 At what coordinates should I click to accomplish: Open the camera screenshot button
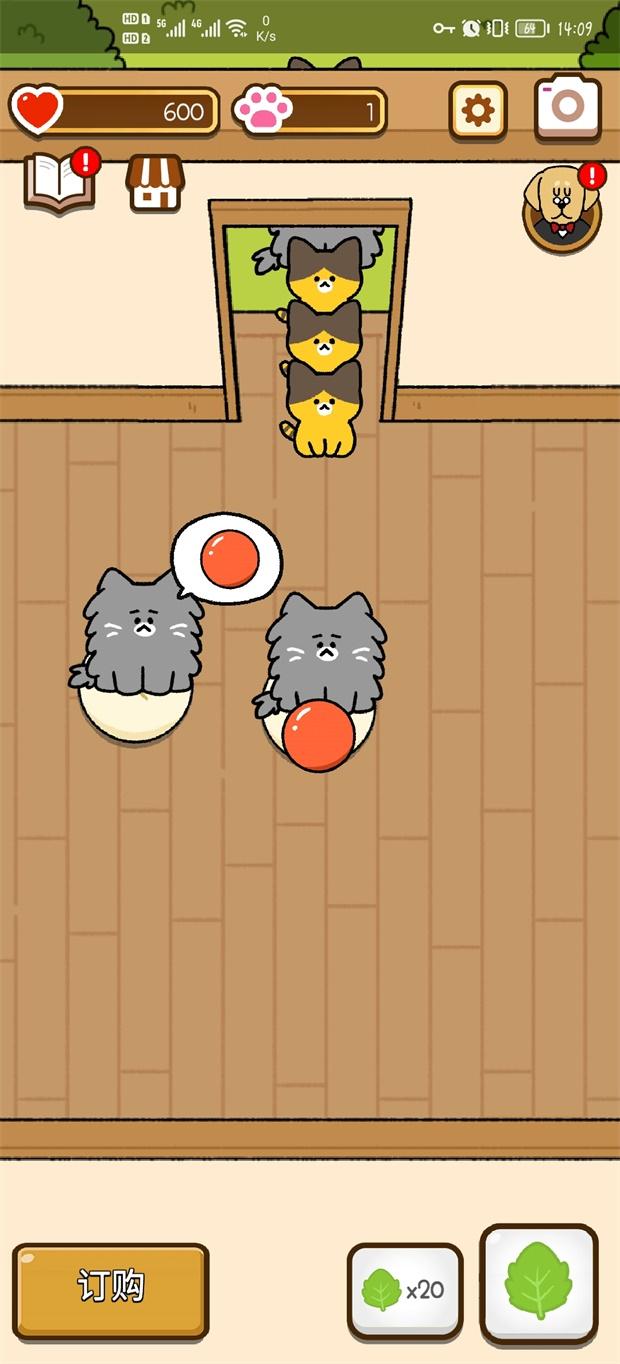568,107
